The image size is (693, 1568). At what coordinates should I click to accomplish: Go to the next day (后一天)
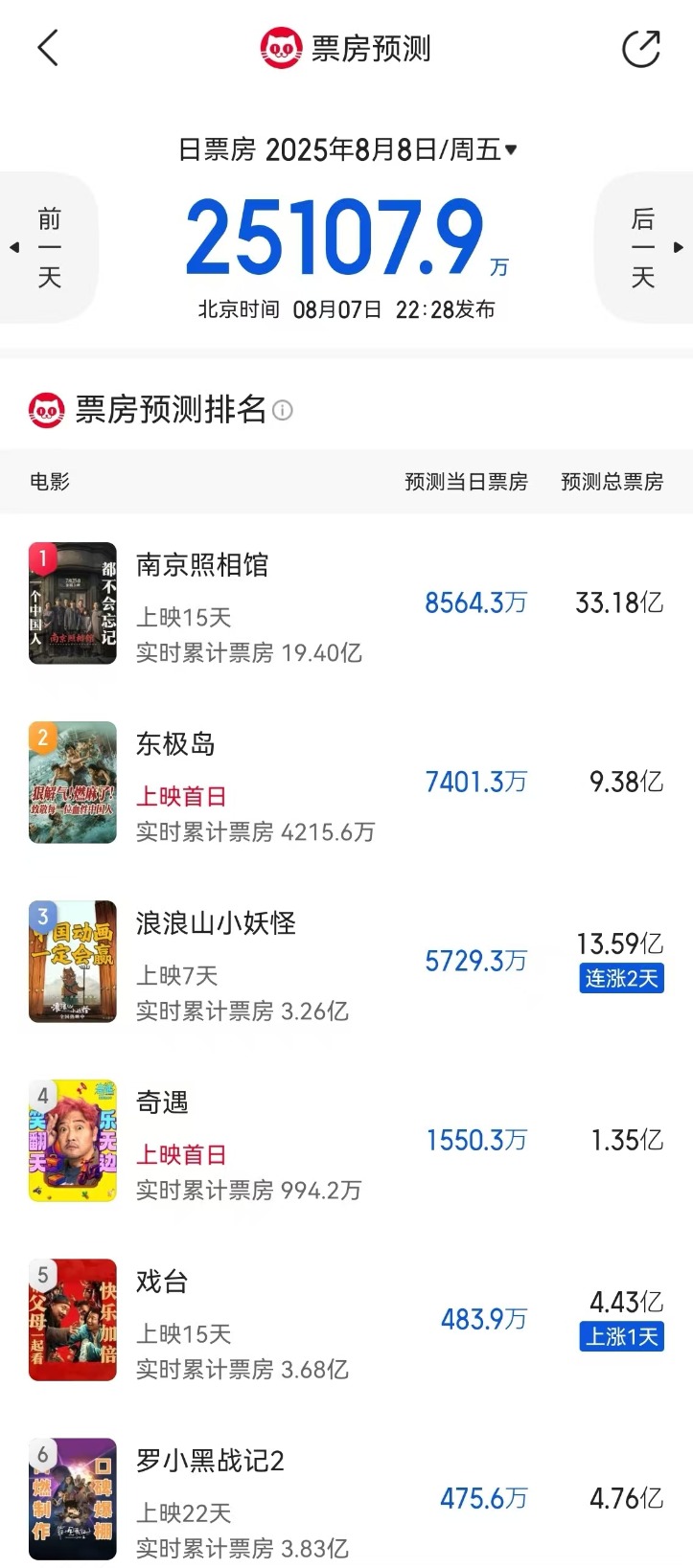coord(645,248)
